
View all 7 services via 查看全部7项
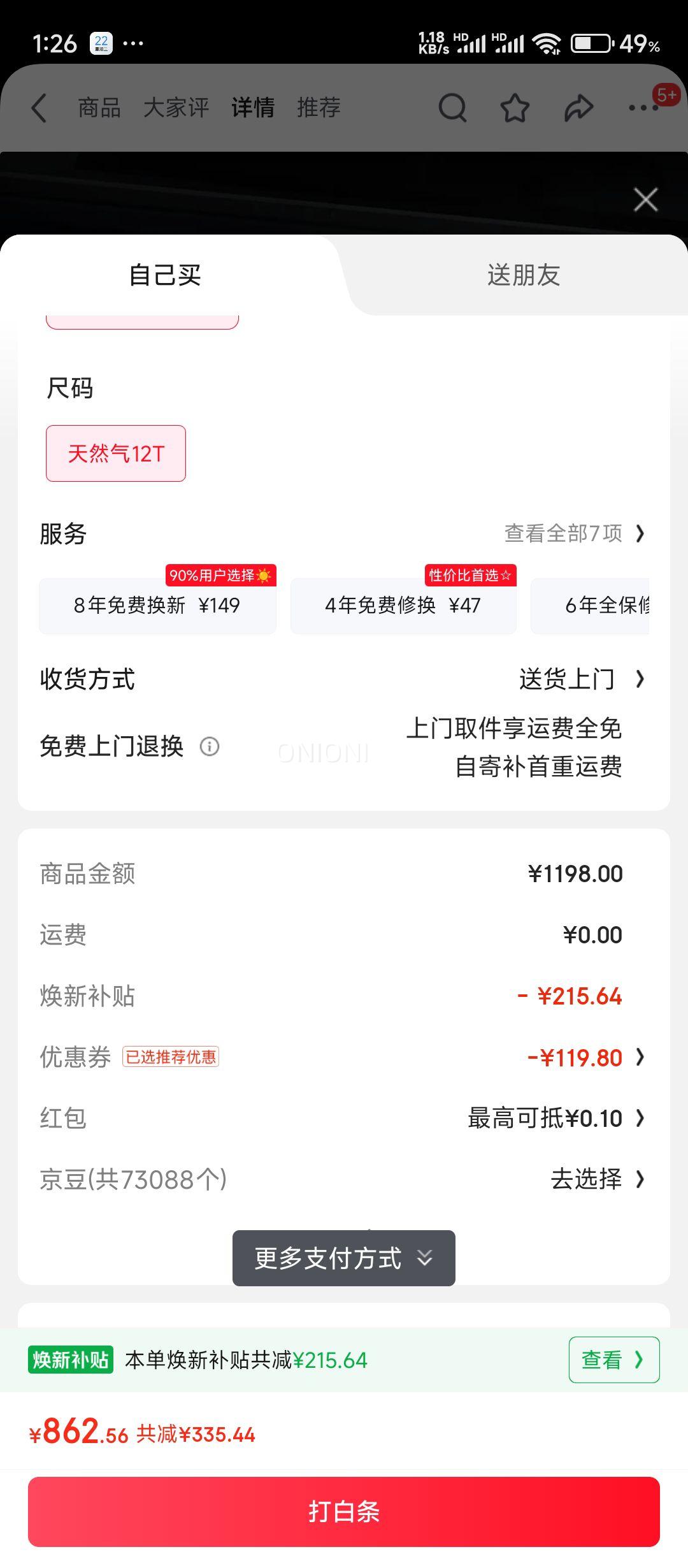[x=574, y=534]
